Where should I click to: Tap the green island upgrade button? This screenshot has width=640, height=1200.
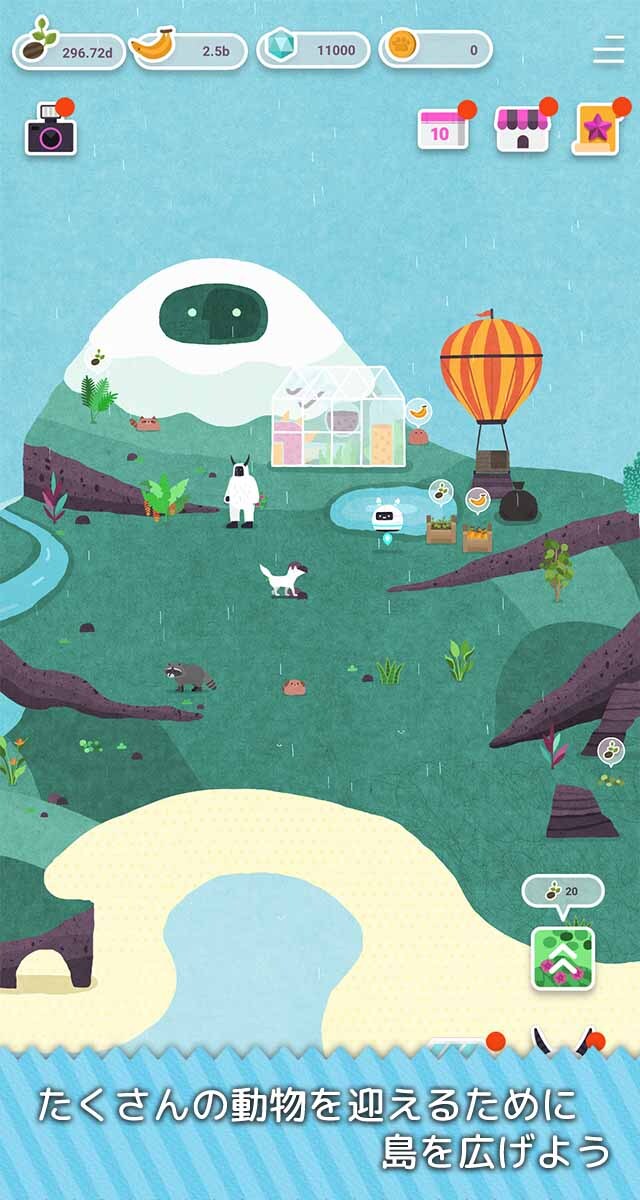click(x=562, y=958)
